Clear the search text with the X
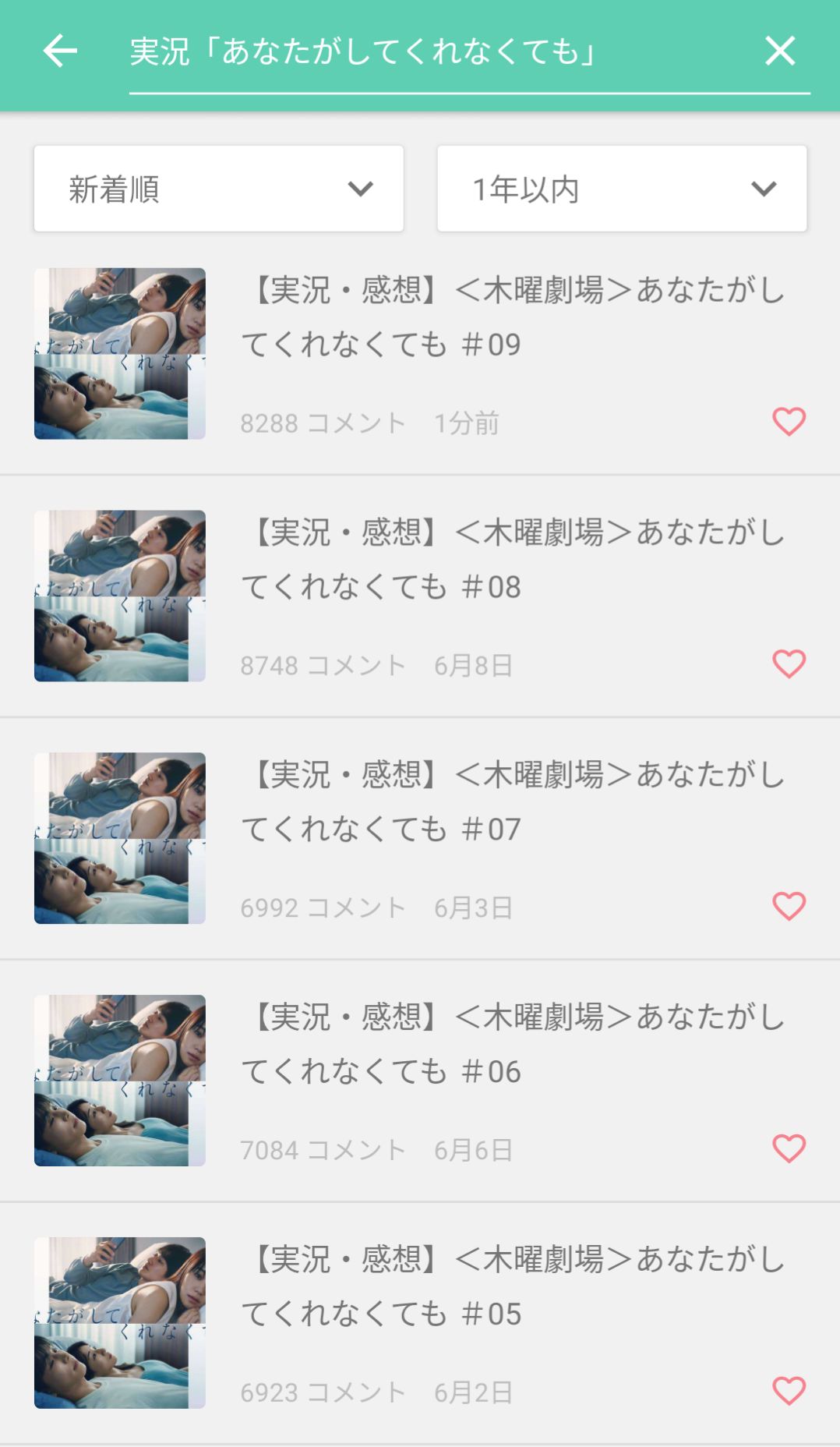This screenshot has width=840, height=1447. [x=779, y=51]
